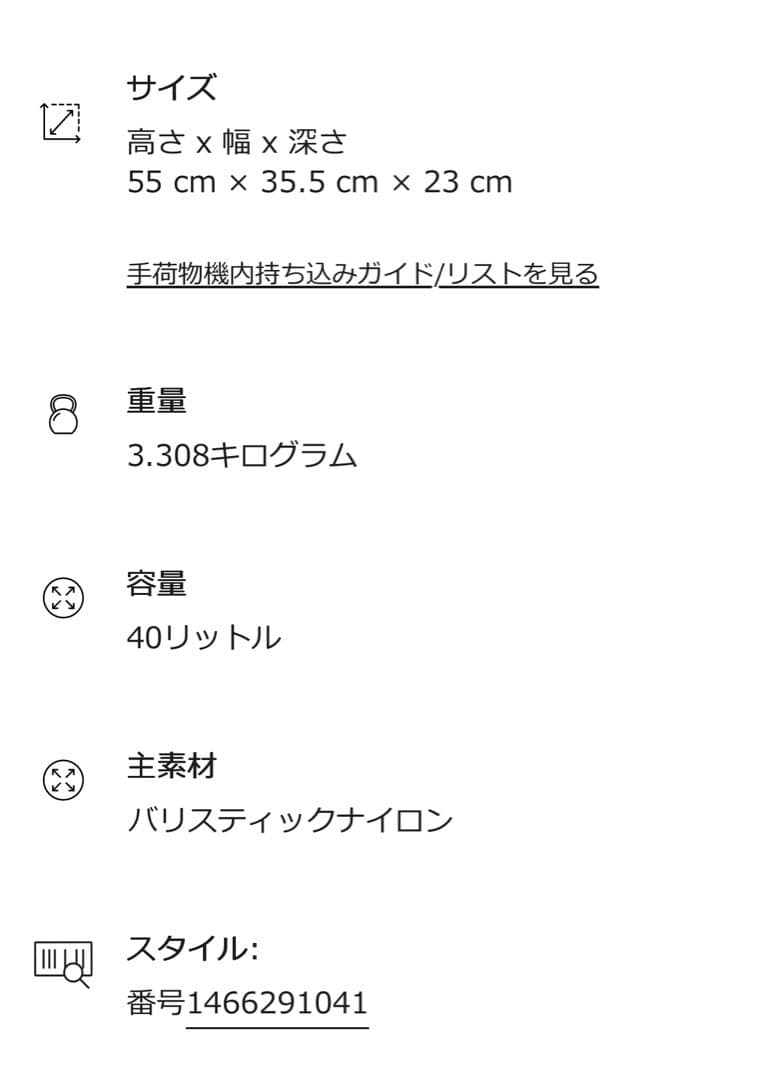This screenshot has height=1080, width=771.
Task: Click the capacity expand-arrows circle icon
Action: click(x=64, y=598)
